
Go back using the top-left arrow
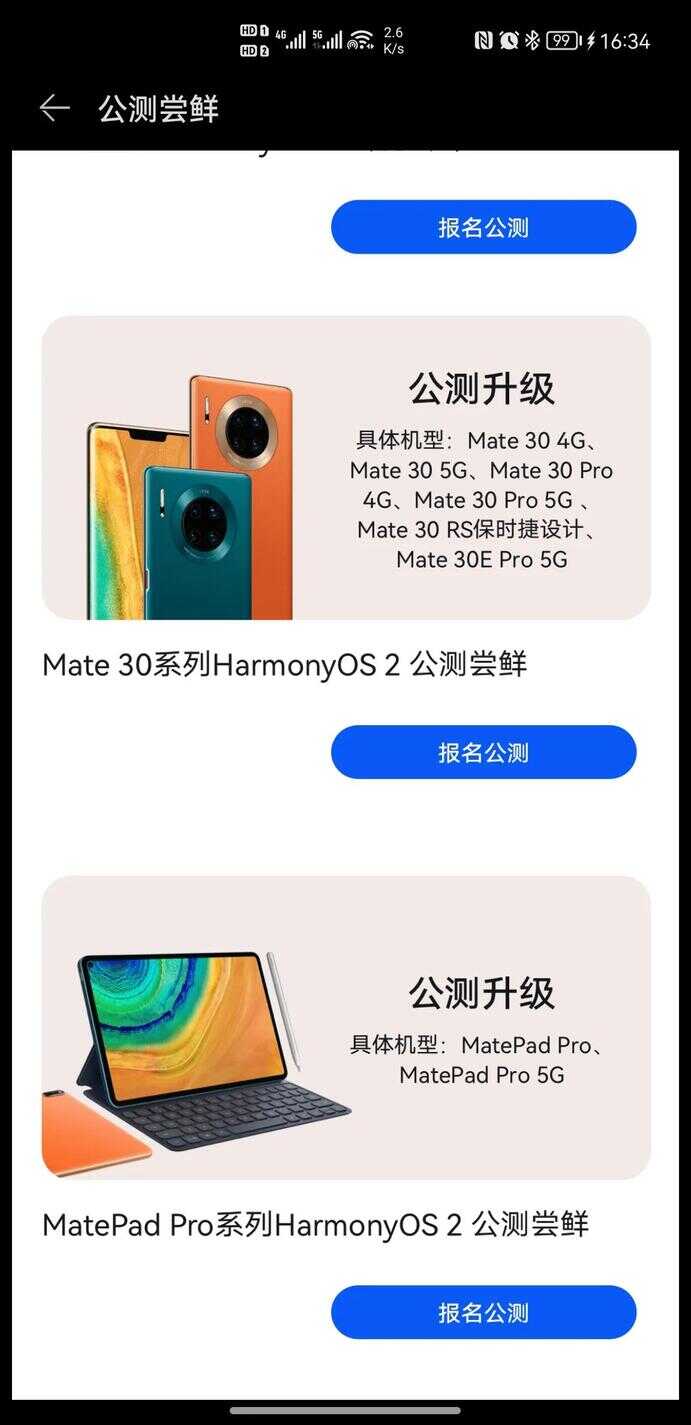pyautogui.click(x=54, y=108)
